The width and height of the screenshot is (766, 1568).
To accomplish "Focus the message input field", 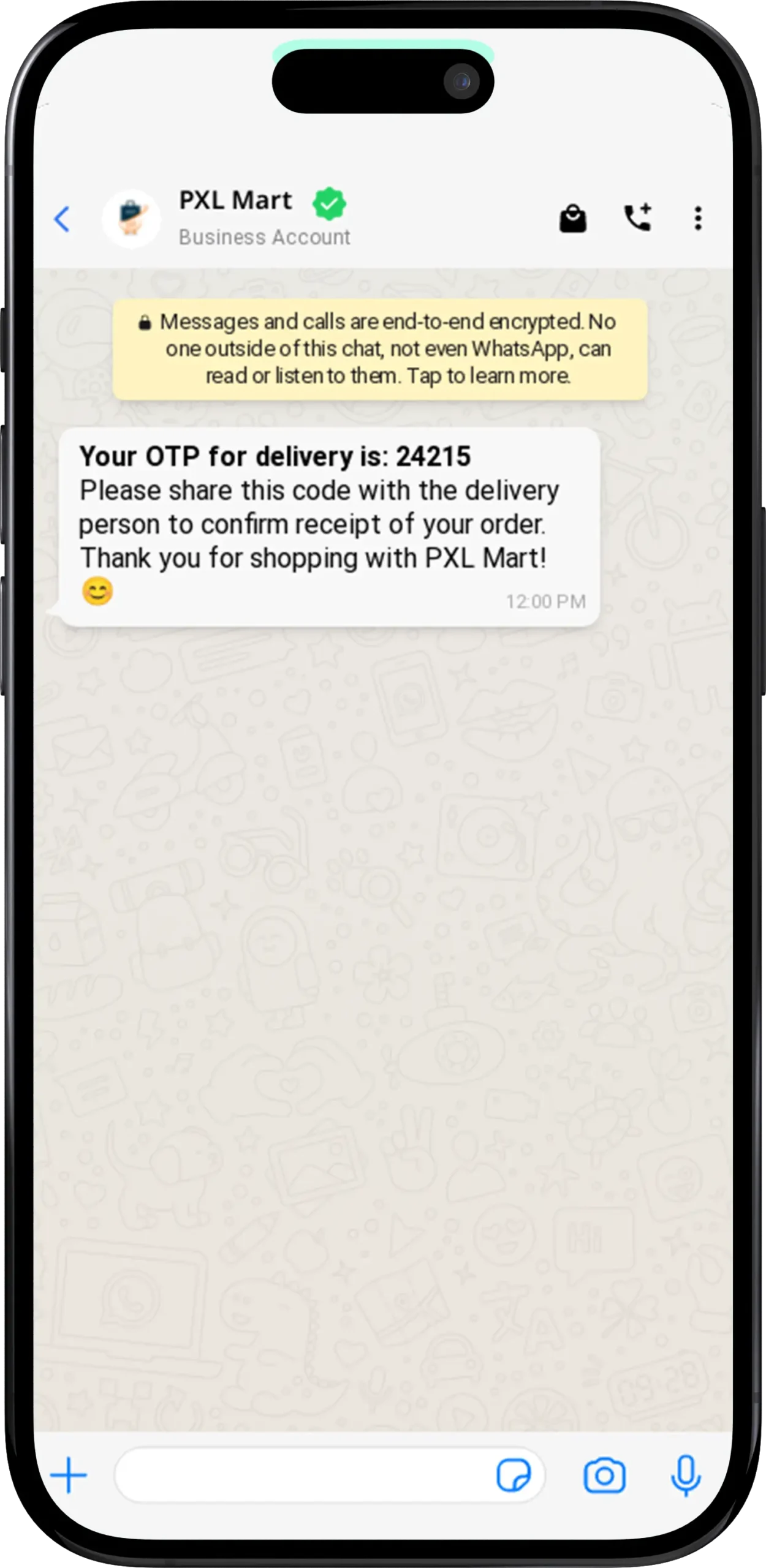I will tap(300, 1476).
